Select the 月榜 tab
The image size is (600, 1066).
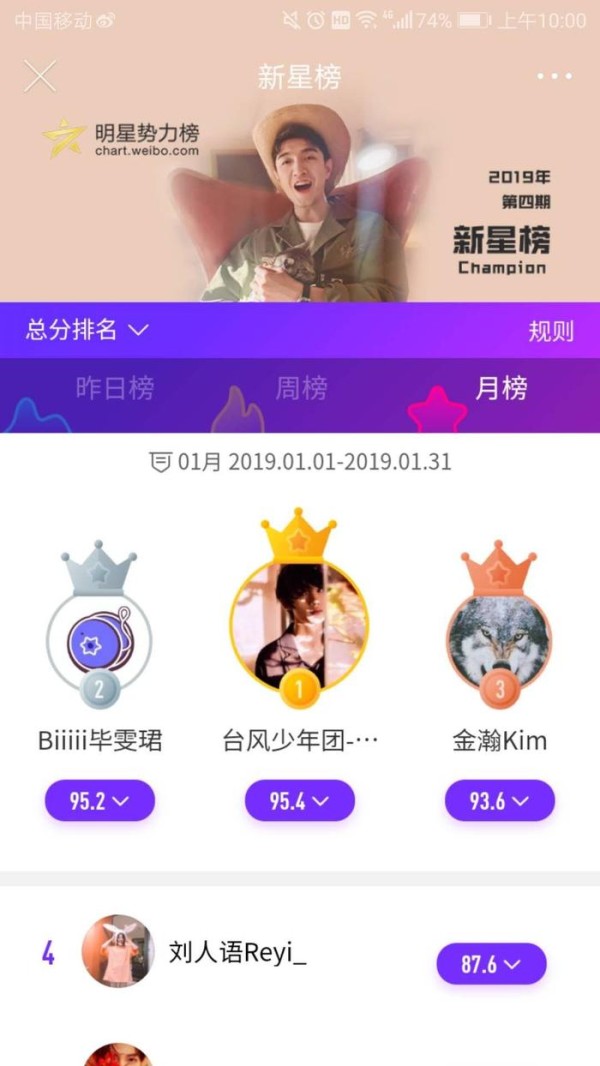coord(501,388)
